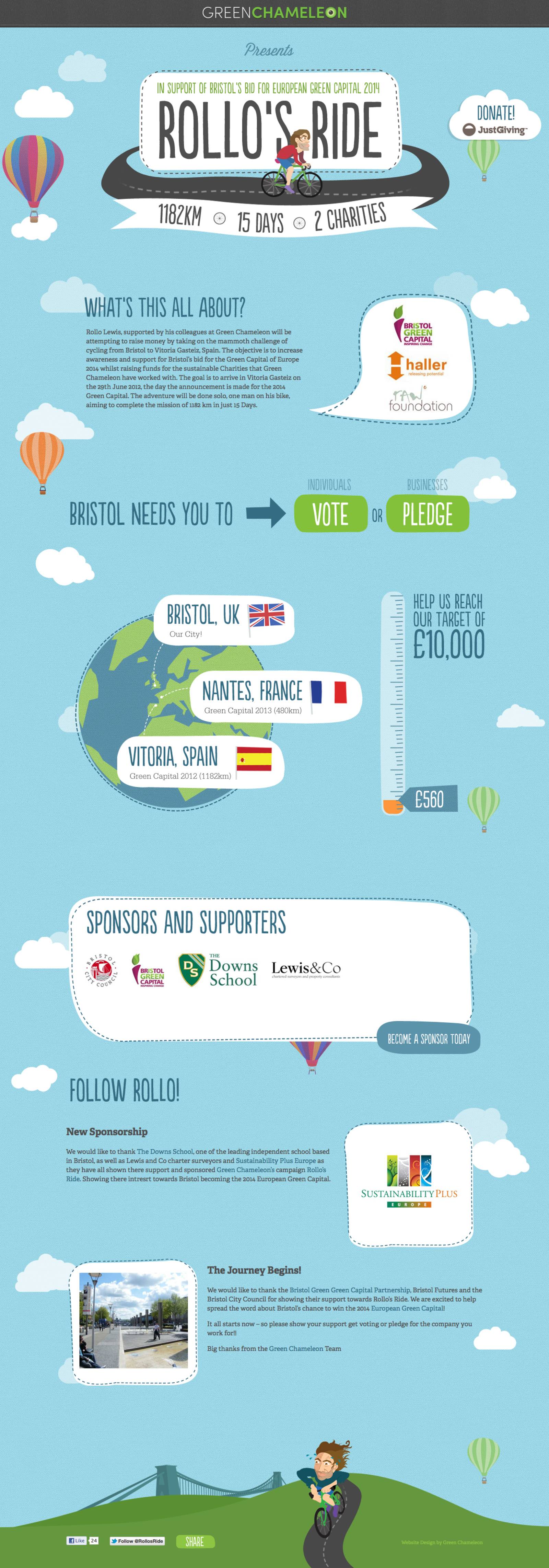549x1568 pixels.
Task: Open the Green Chameleon header logo
Action: 274,12
